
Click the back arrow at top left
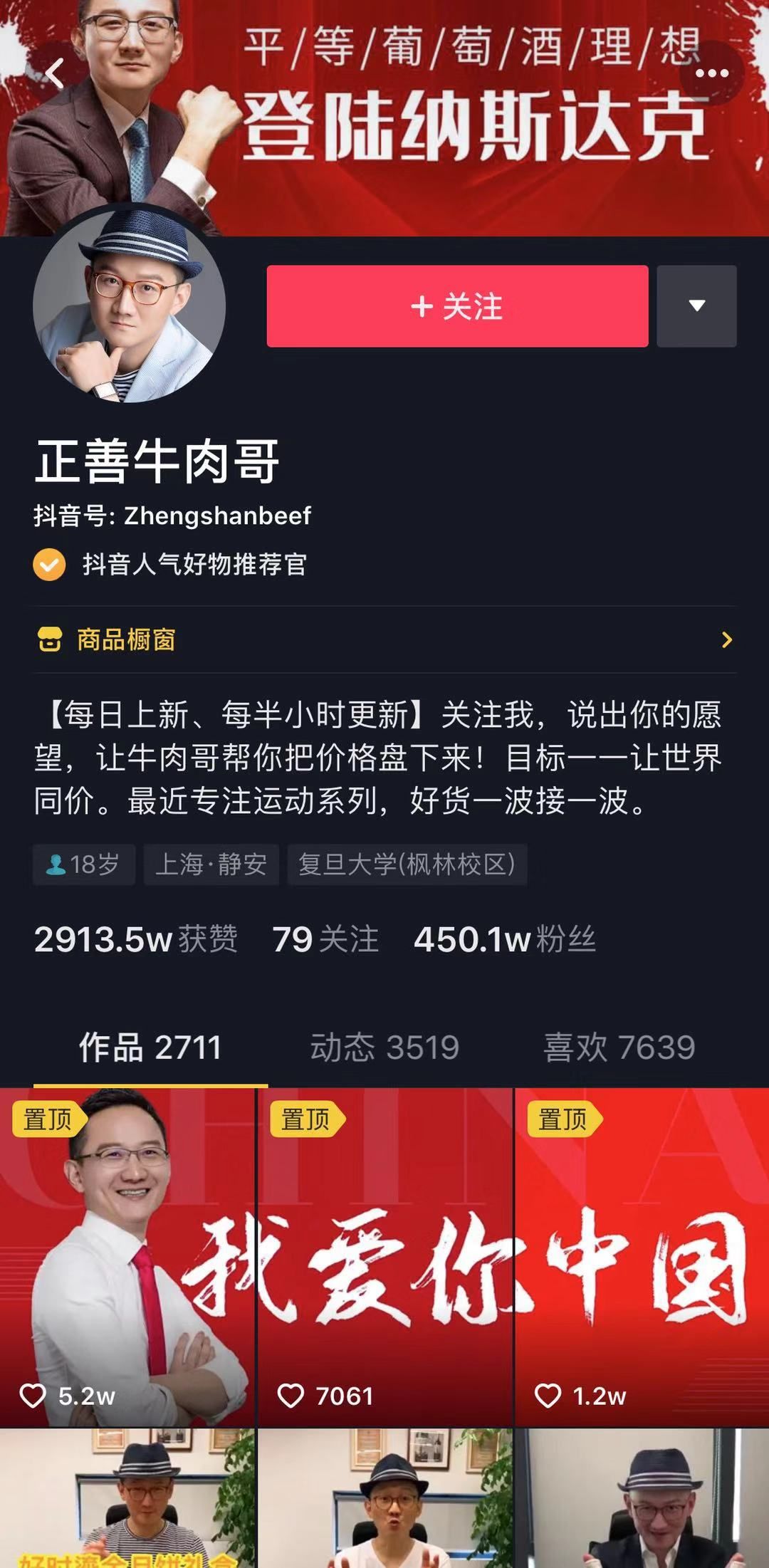[x=53, y=73]
